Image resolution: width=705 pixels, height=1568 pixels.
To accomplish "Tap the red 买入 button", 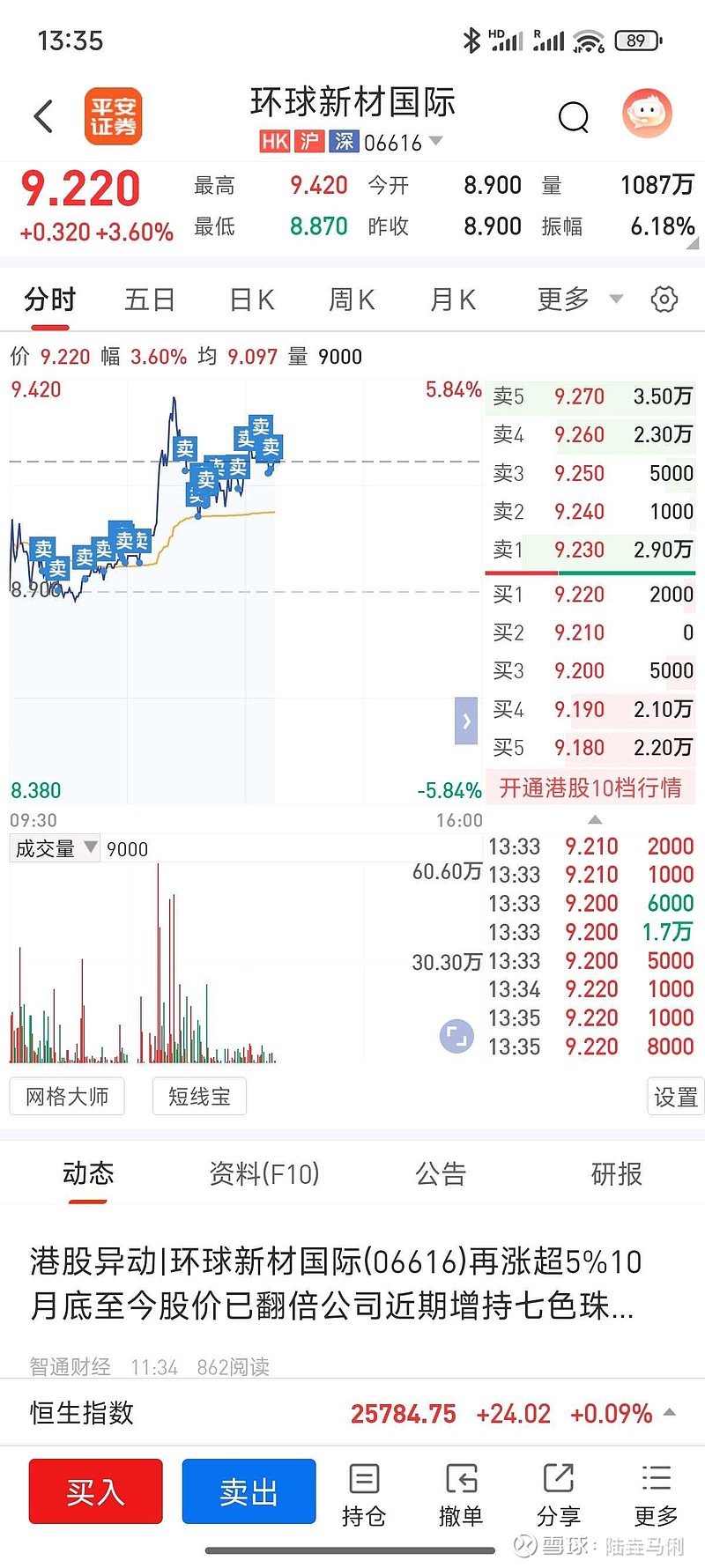I will click(96, 1491).
